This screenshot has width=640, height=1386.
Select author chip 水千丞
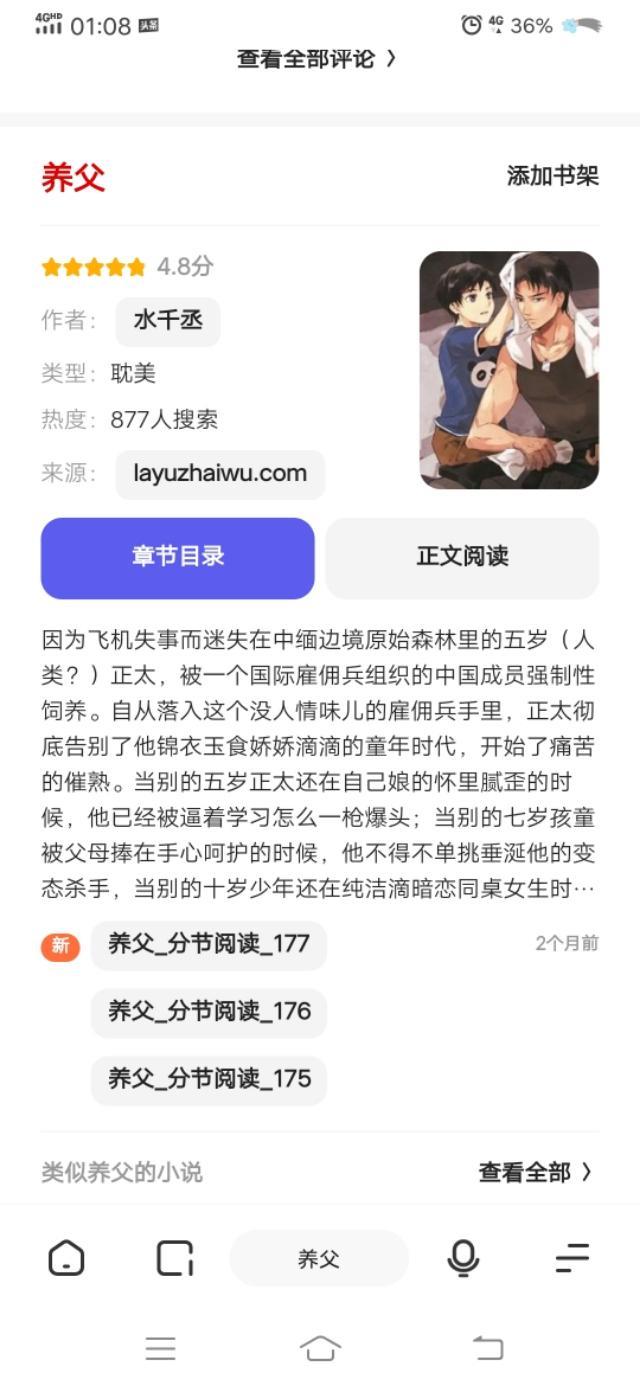pos(168,320)
